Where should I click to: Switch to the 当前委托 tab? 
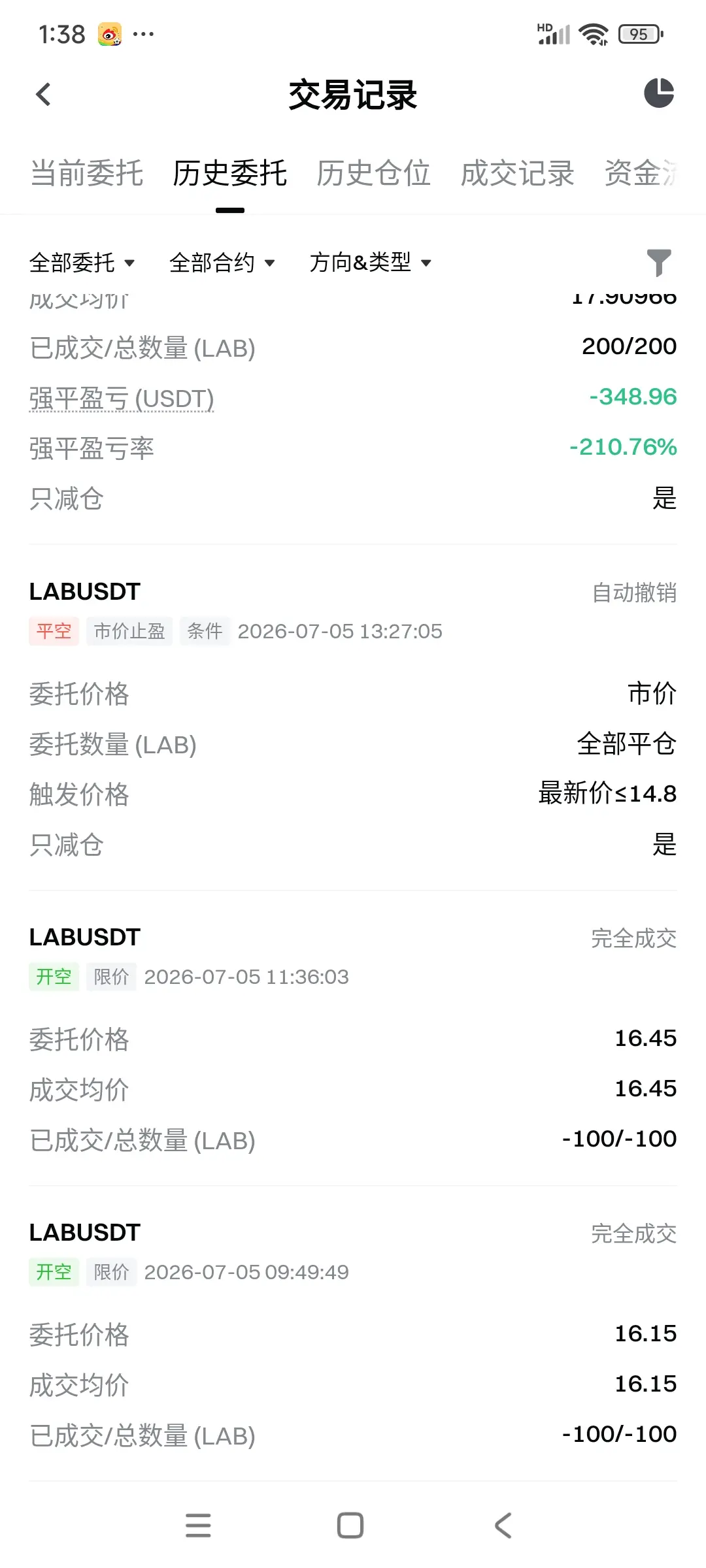click(x=87, y=174)
